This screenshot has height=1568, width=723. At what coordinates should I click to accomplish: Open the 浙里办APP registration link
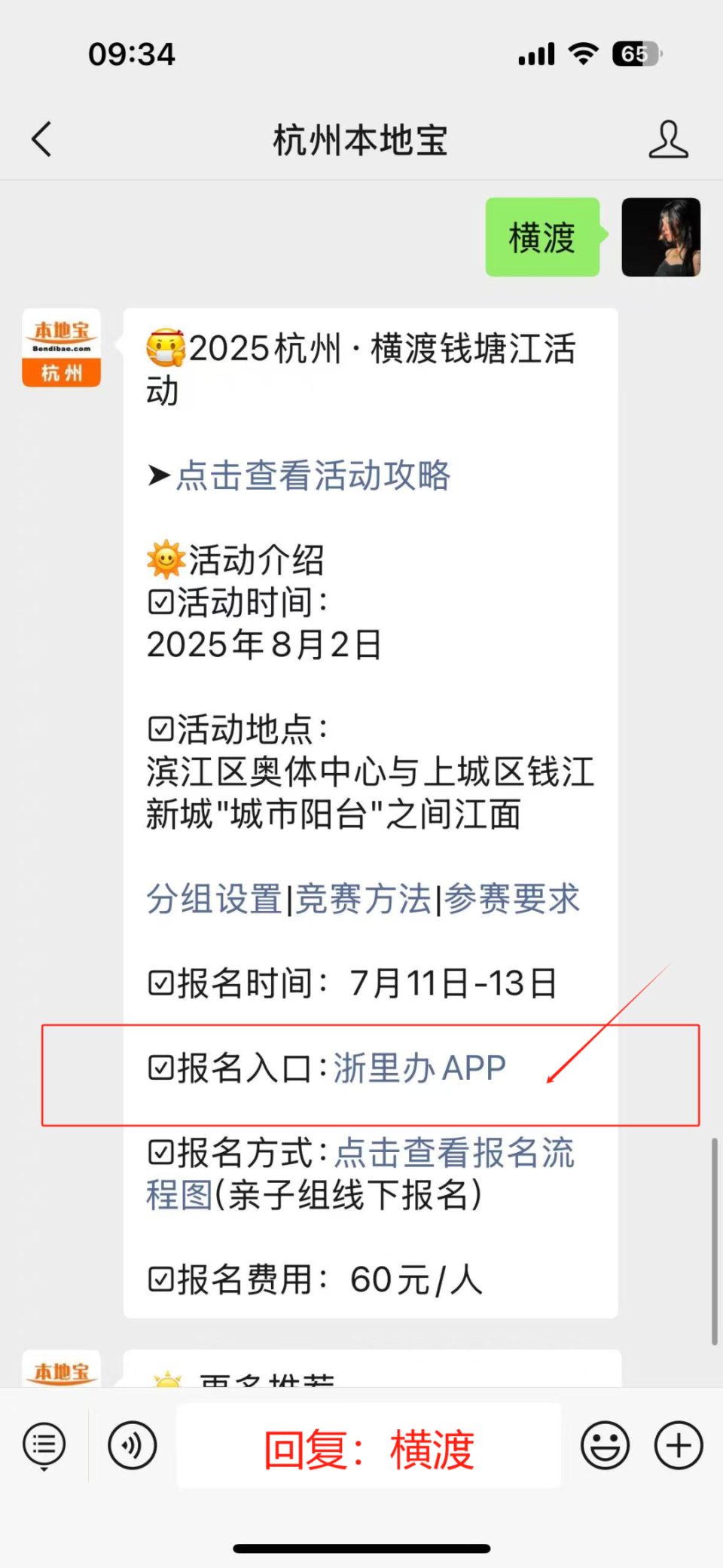(419, 1068)
